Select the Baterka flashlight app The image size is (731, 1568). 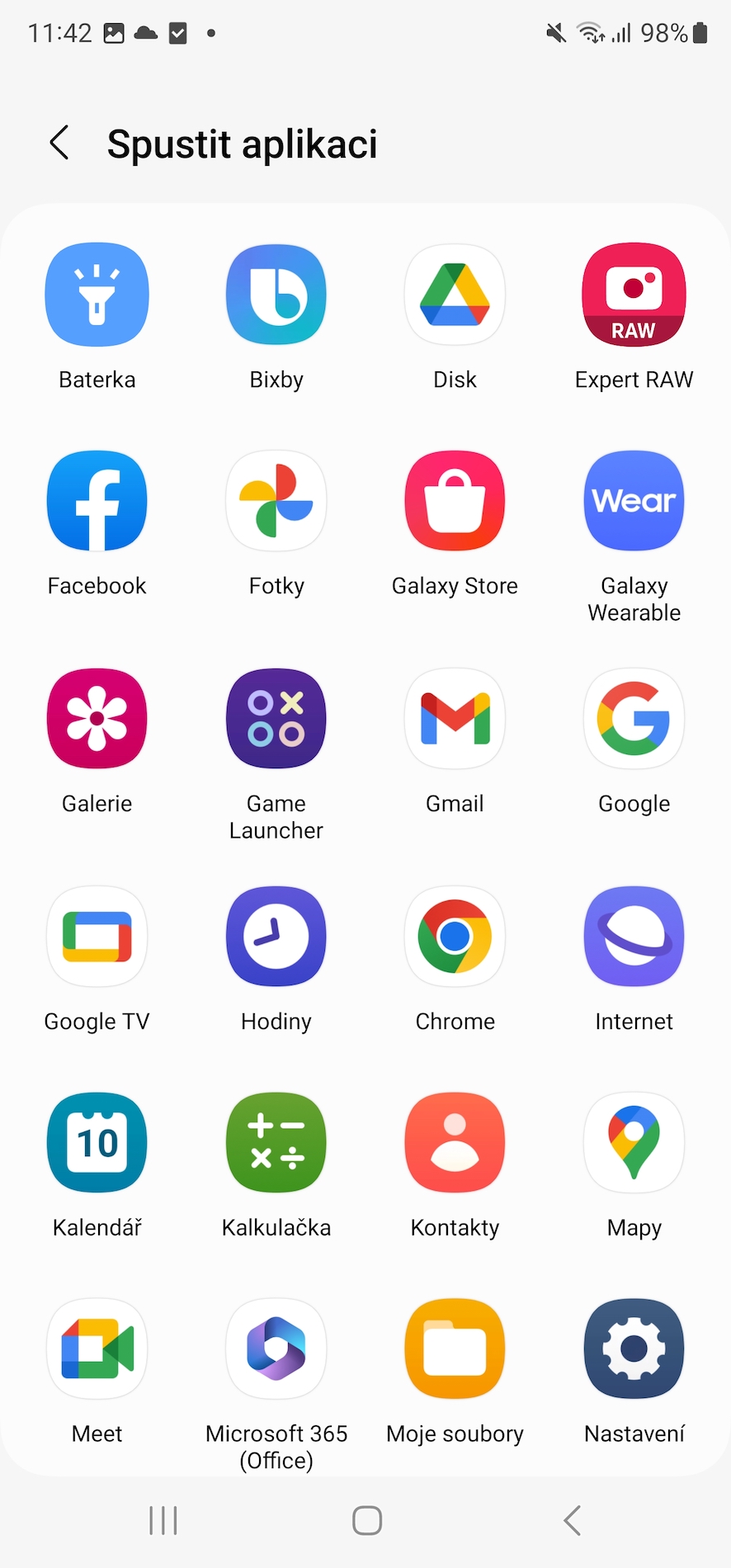click(97, 295)
